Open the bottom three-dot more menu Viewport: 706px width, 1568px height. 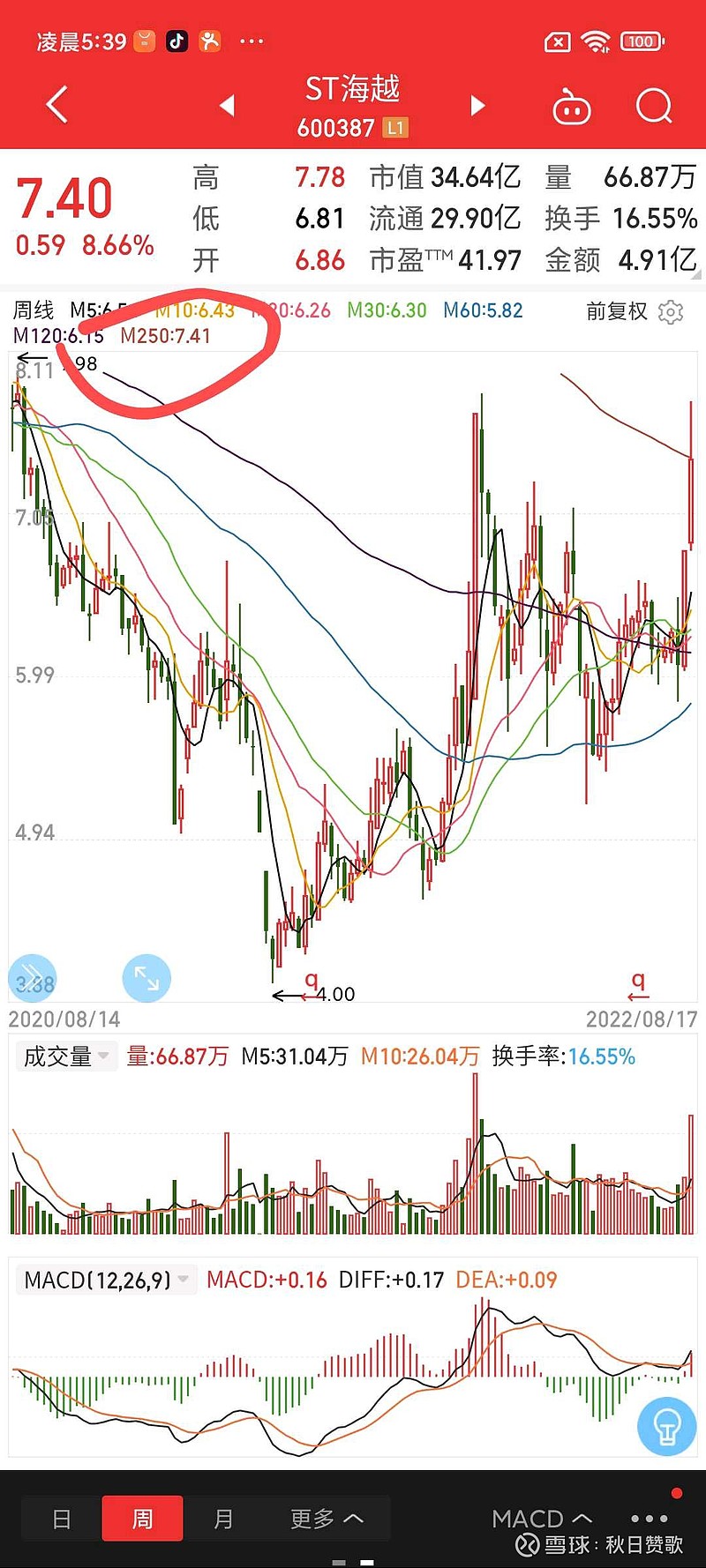(650, 1519)
